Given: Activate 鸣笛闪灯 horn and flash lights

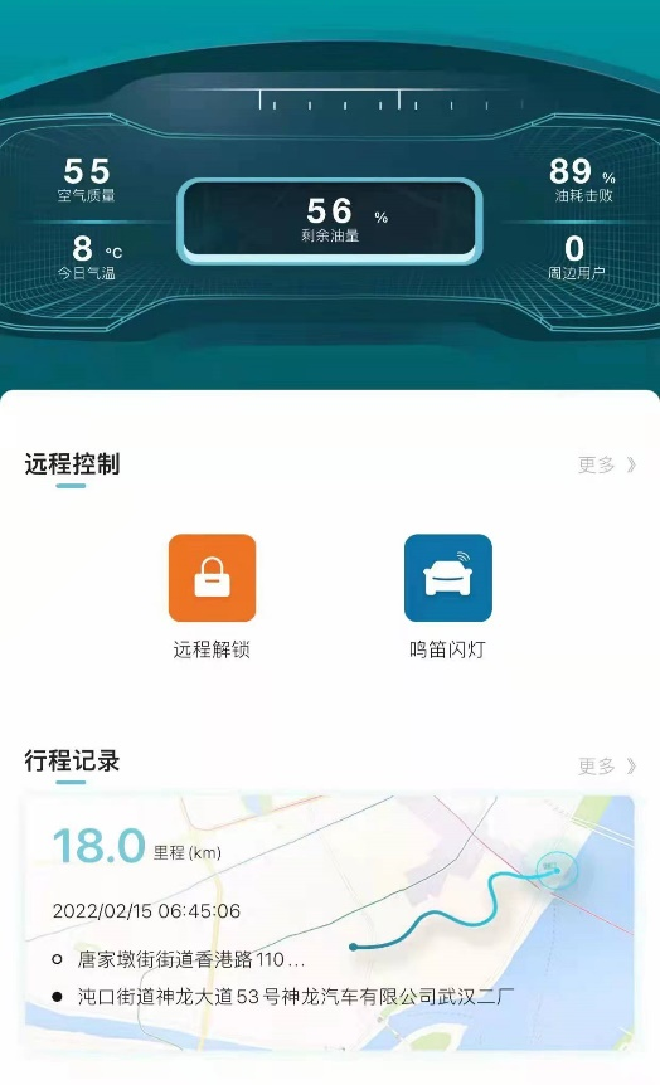Looking at the screenshot, I should pyautogui.click(x=447, y=578).
